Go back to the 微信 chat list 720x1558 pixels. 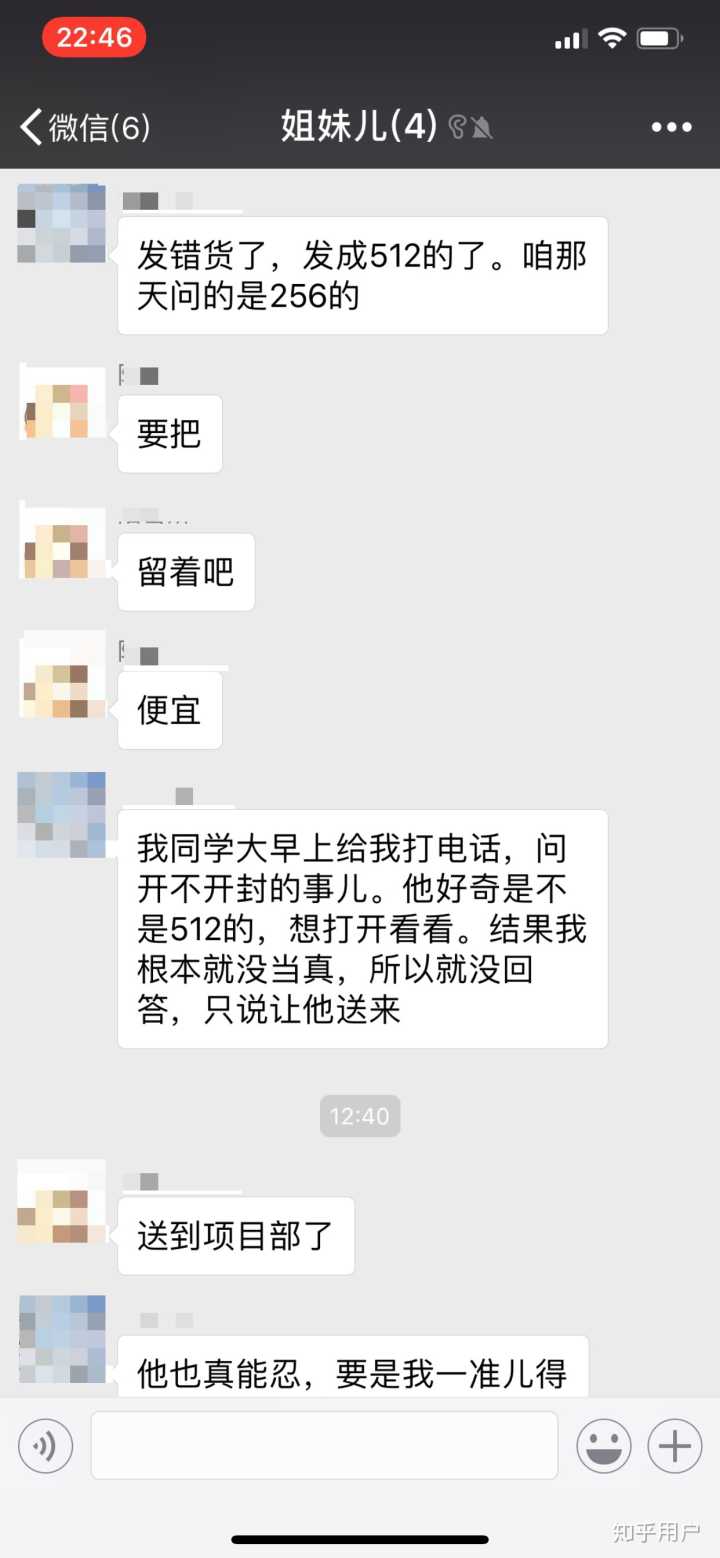point(85,127)
